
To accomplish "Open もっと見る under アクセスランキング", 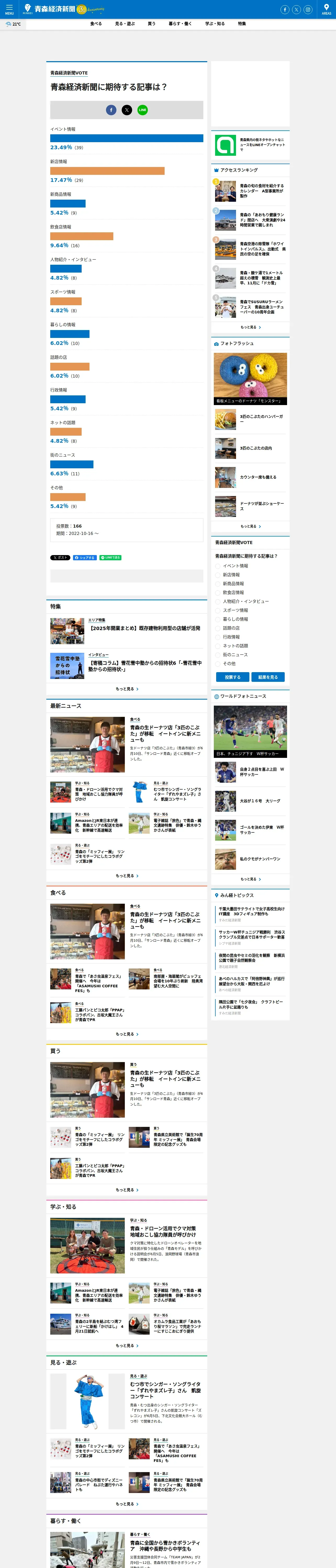I will 250,327.
